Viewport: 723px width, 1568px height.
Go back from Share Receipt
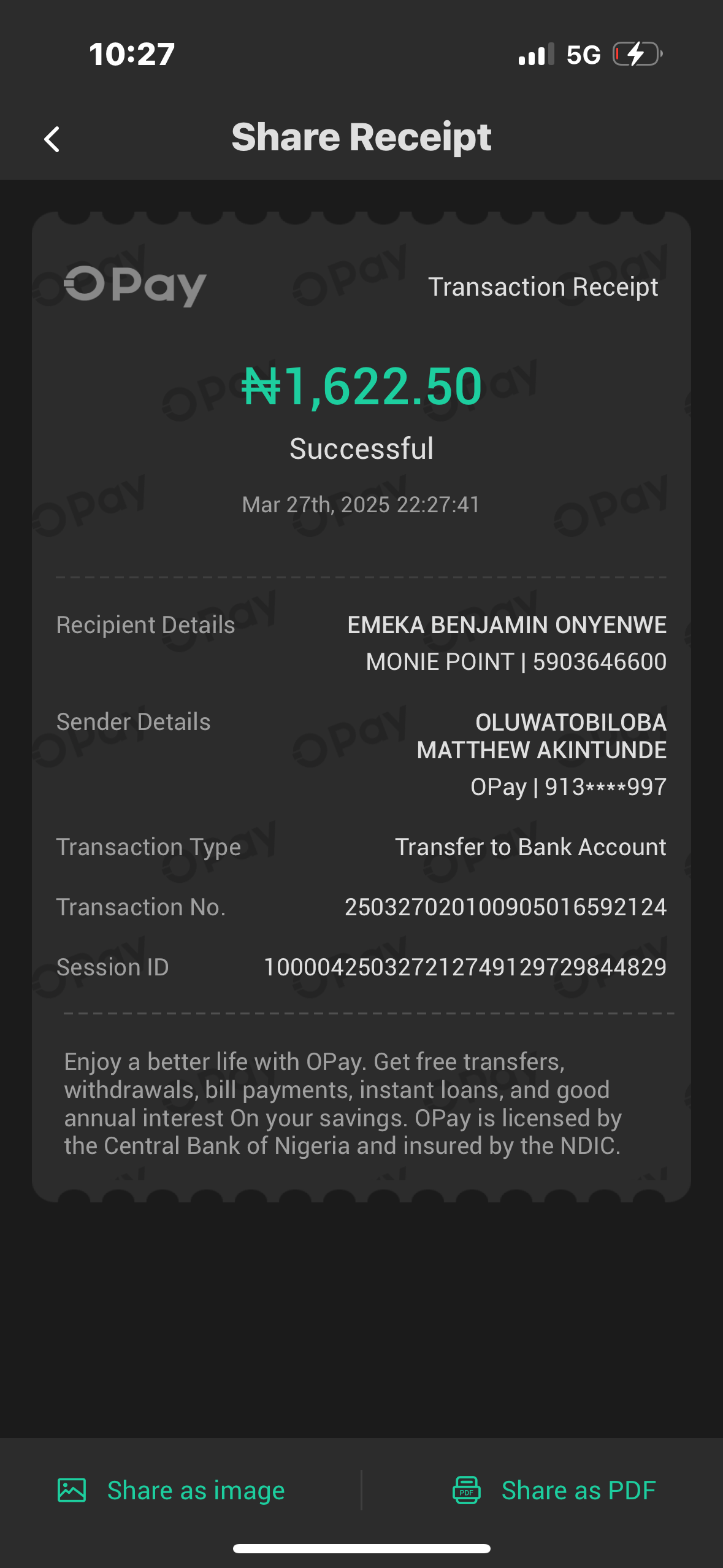(x=52, y=139)
